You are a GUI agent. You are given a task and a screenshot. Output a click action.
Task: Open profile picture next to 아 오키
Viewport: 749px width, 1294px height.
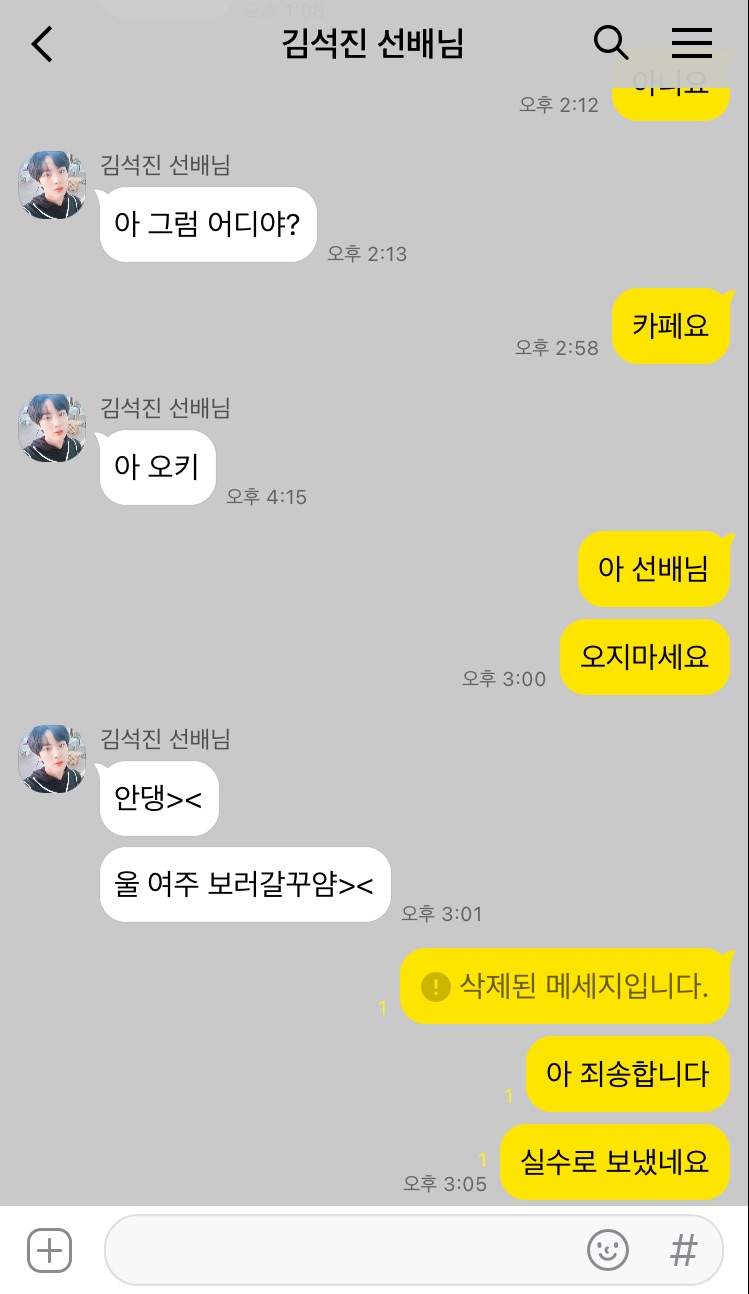coord(52,428)
